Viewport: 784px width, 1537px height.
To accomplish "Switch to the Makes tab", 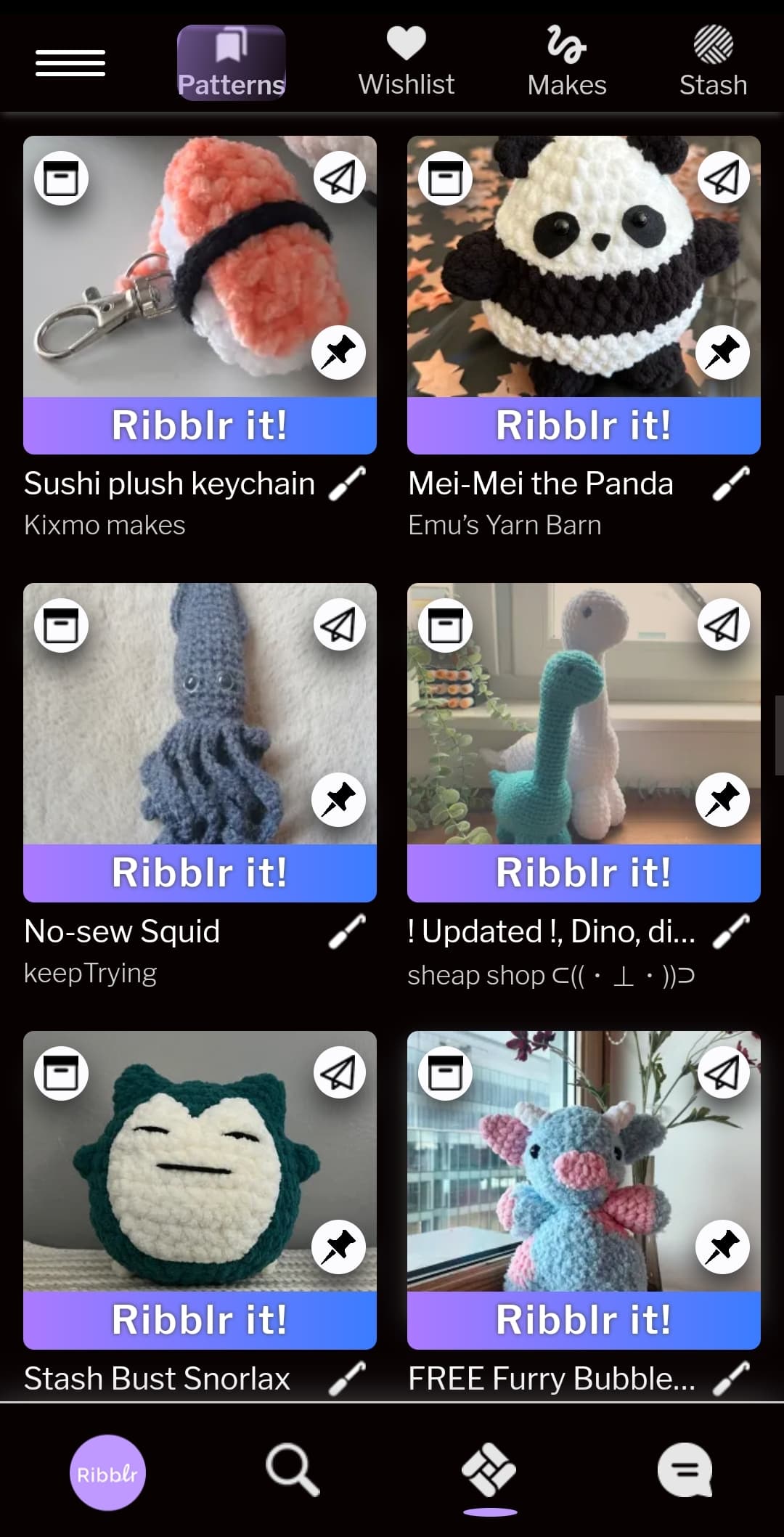I will point(567,62).
